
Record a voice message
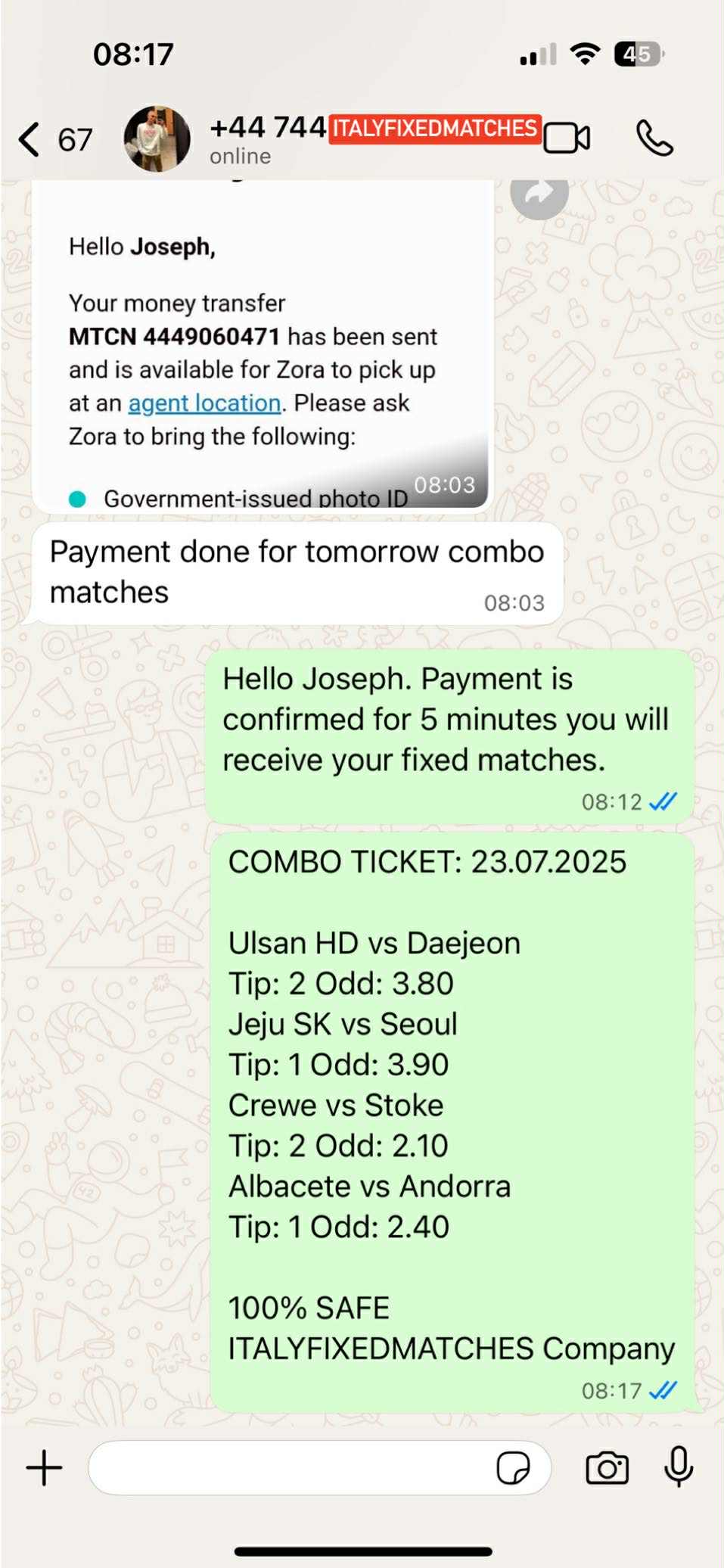coord(679,1467)
